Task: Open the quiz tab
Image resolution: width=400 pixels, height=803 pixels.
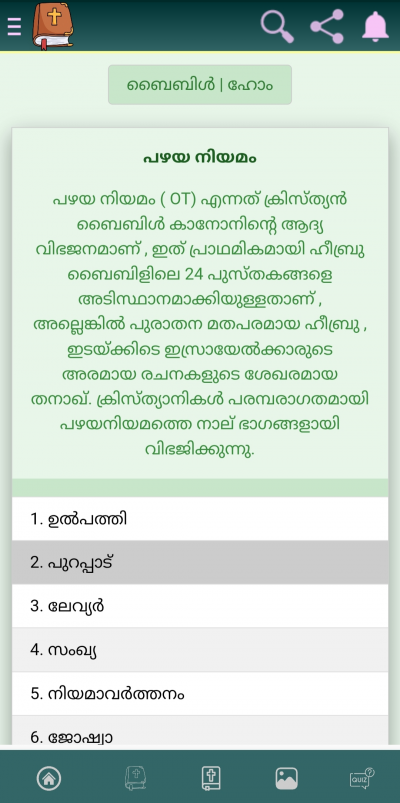Action: [x=362, y=778]
